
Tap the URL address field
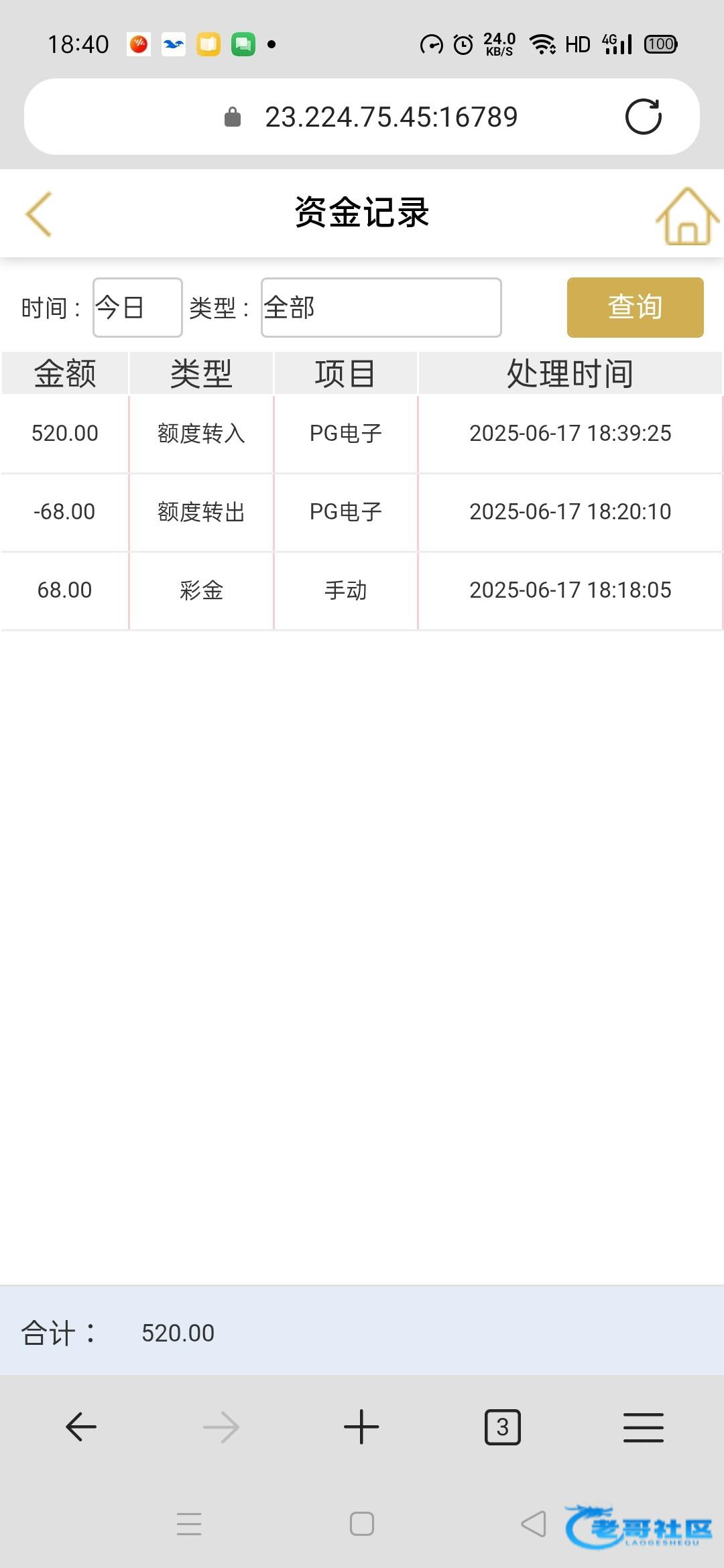pos(362,117)
